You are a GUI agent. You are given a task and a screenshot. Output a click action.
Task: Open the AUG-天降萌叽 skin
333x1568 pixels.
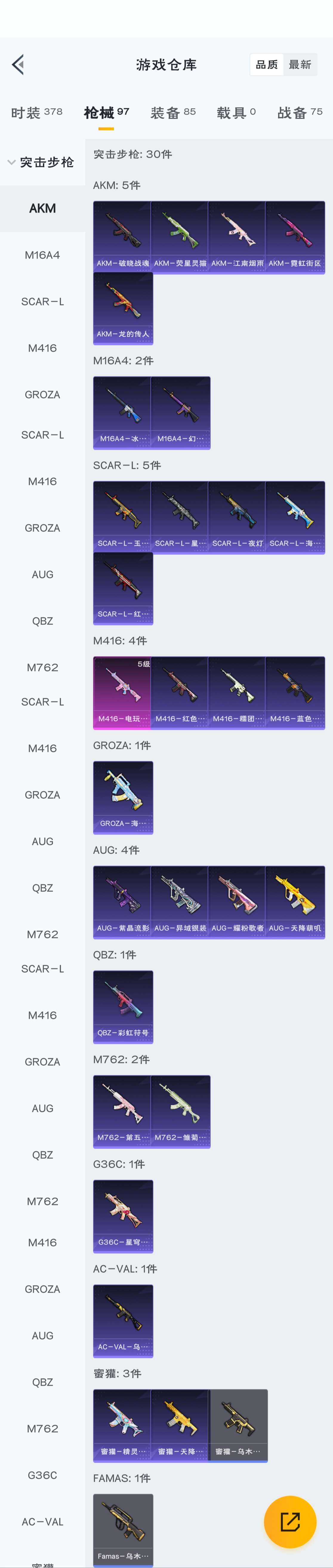(x=295, y=901)
